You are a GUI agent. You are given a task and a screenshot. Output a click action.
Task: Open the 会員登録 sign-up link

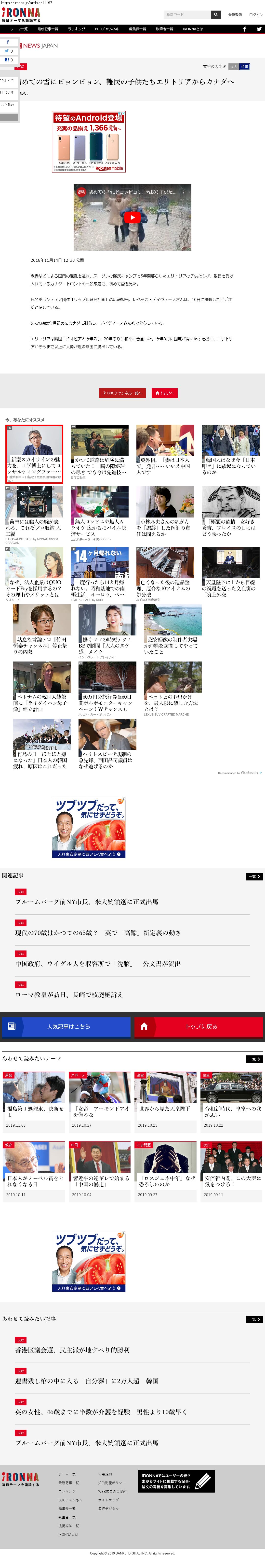click(235, 14)
